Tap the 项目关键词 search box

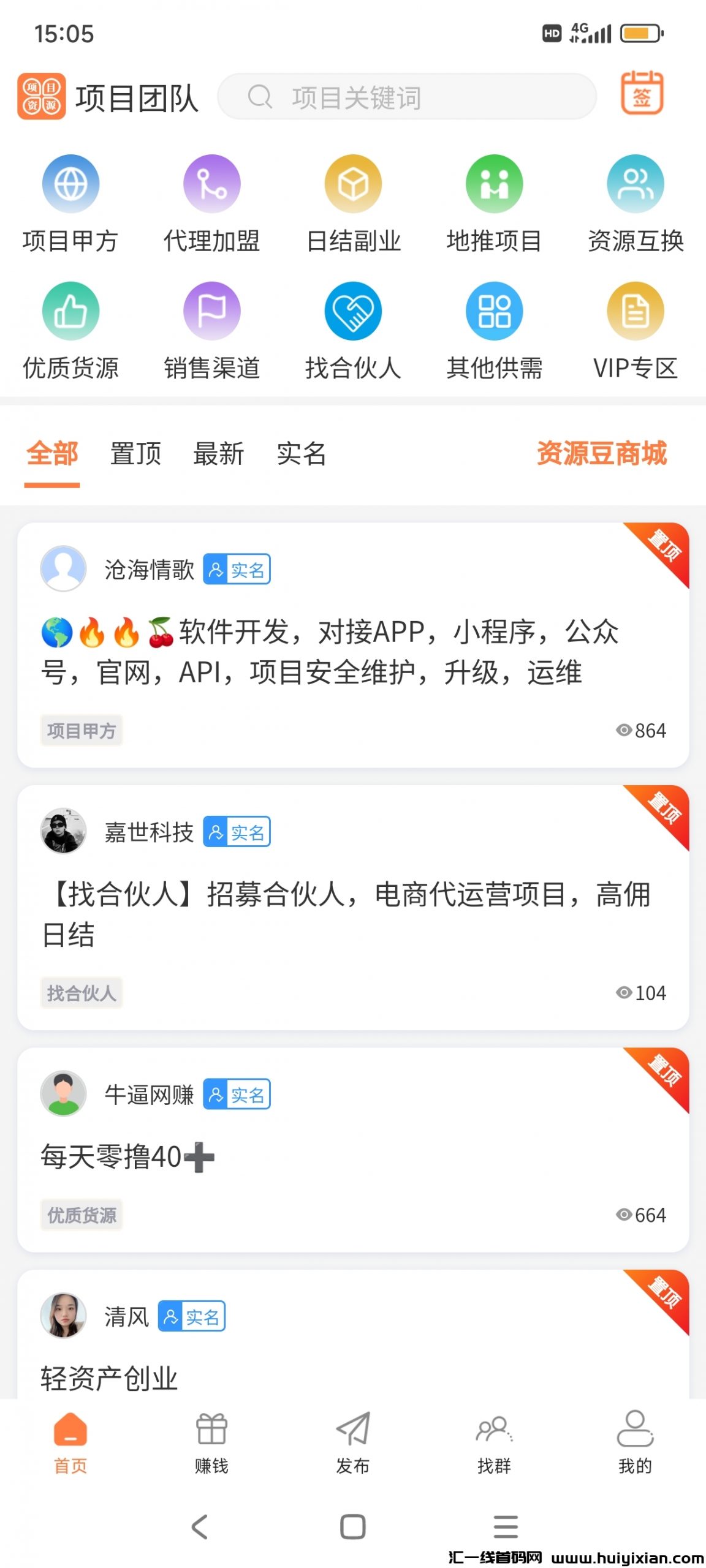coord(407,97)
